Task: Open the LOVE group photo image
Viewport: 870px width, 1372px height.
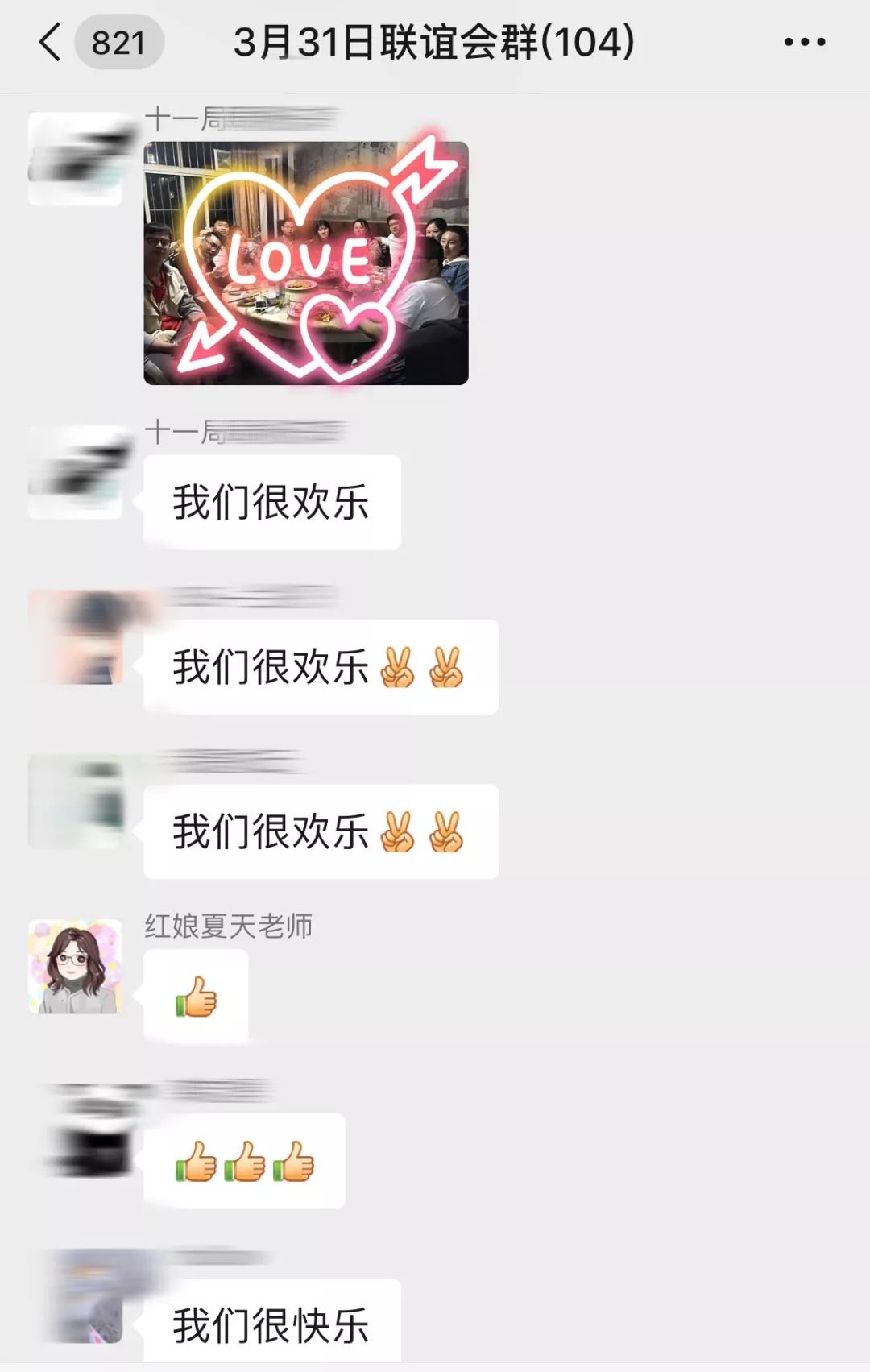Action: (x=306, y=263)
